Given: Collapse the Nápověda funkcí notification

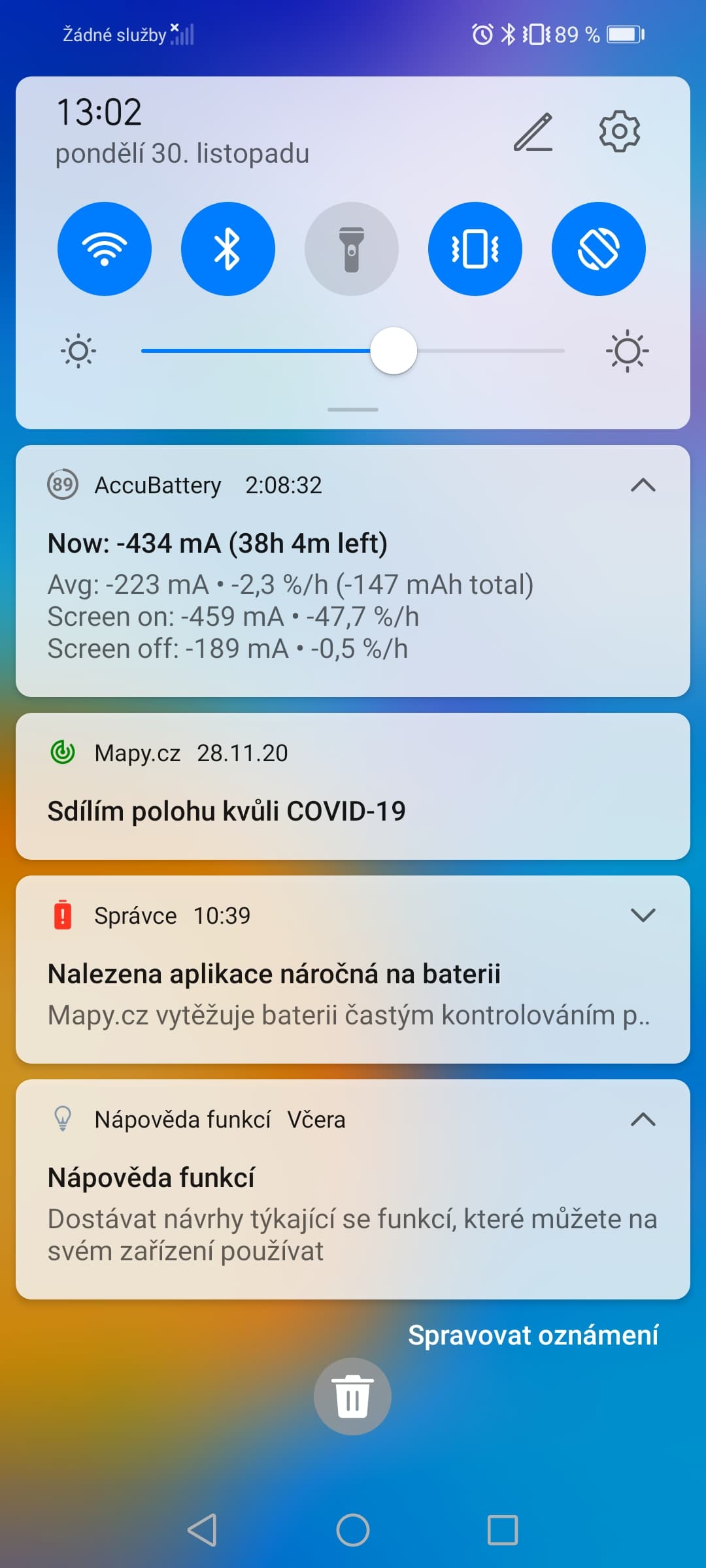Looking at the screenshot, I should (643, 1120).
